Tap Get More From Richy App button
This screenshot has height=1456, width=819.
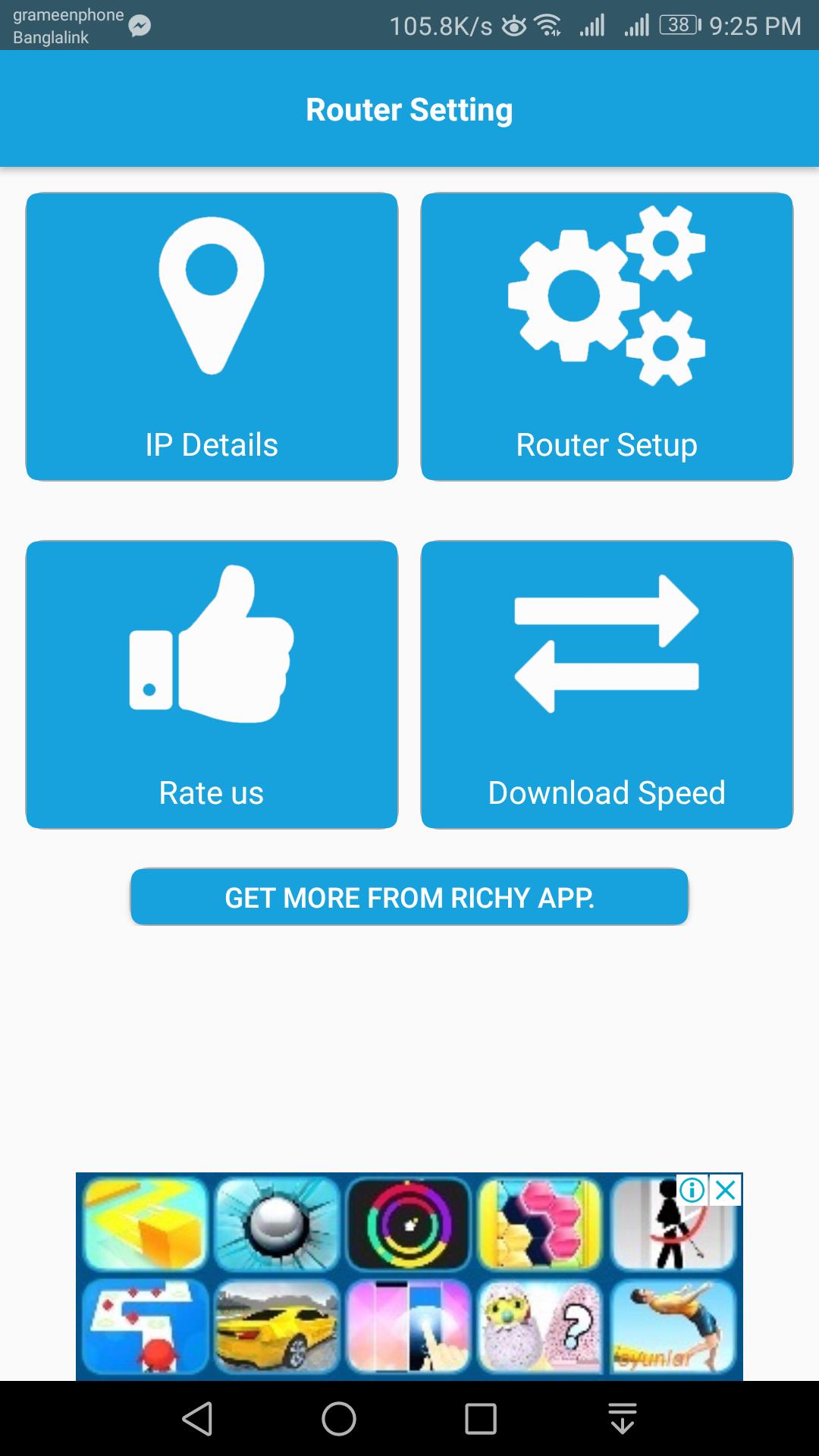click(x=409, y=897)
